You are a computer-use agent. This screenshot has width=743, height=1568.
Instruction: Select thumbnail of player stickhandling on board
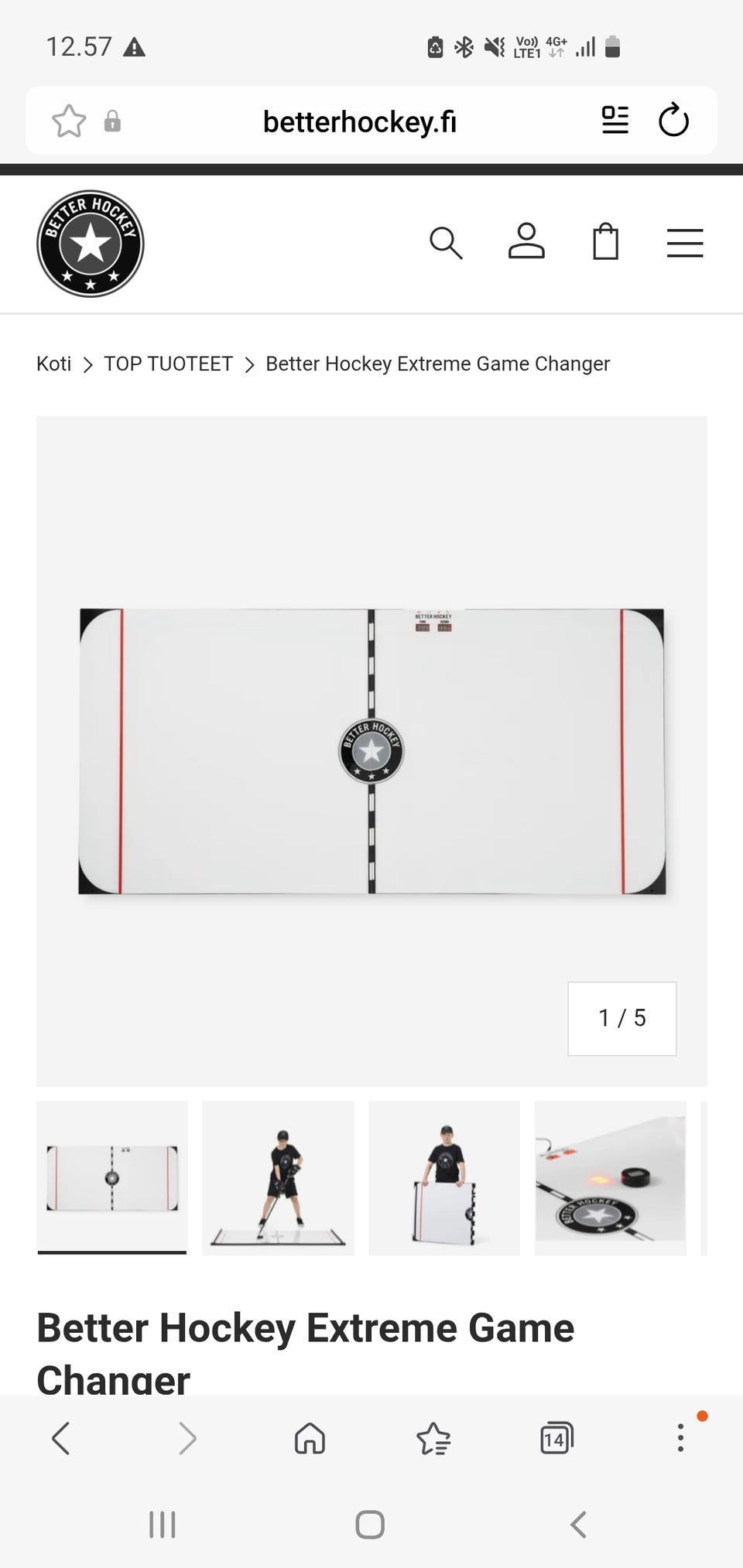point(278,1178)
